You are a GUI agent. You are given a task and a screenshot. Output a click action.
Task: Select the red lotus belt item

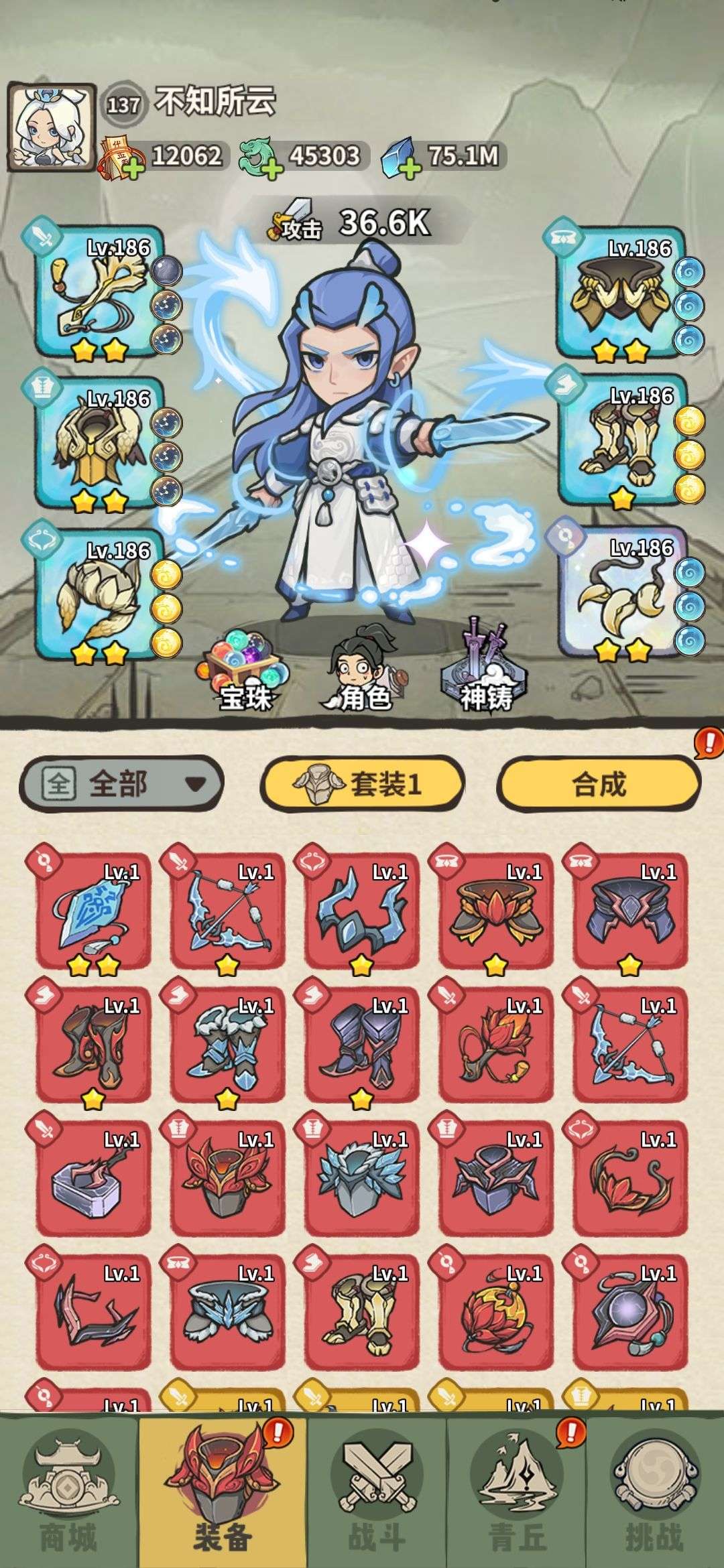(495, 911)
